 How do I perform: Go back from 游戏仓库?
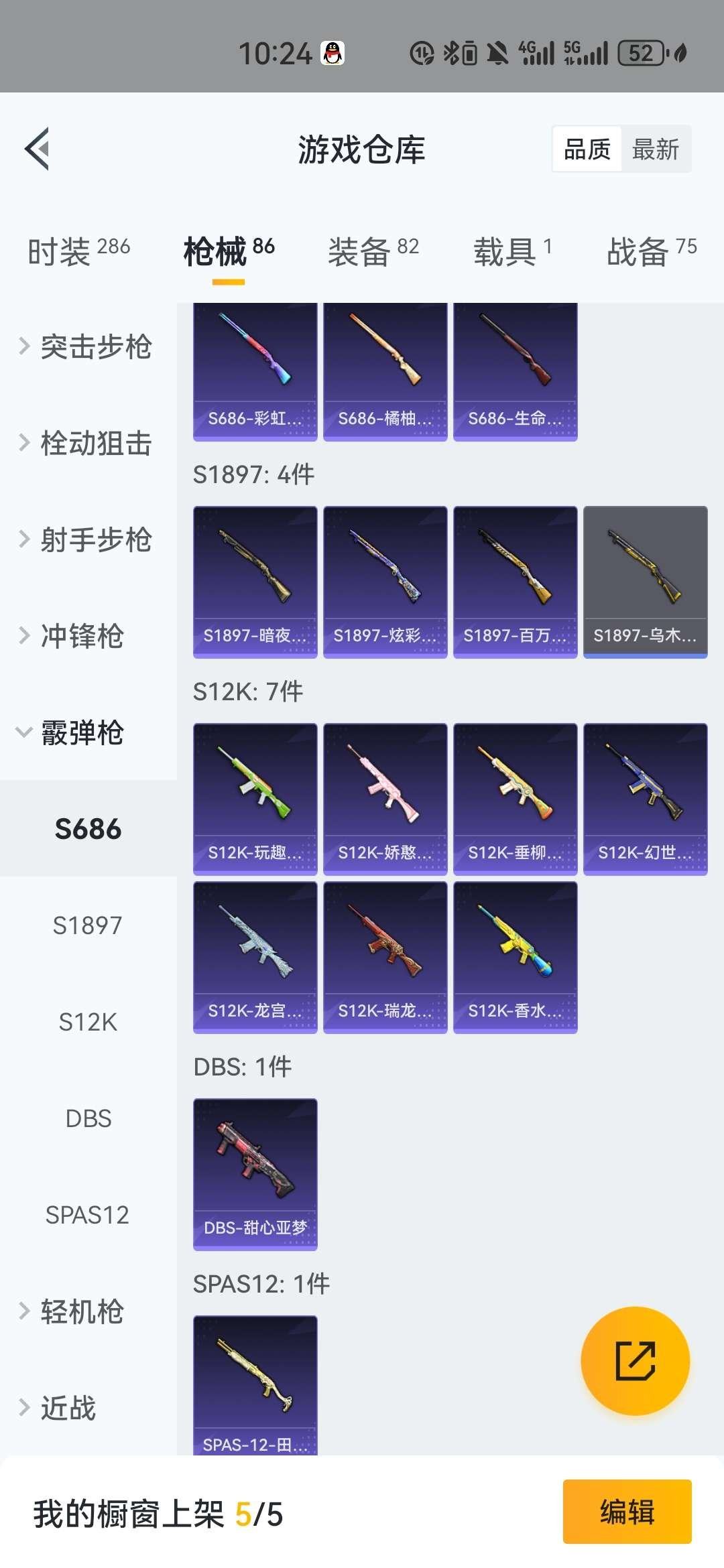coord(38,149)
